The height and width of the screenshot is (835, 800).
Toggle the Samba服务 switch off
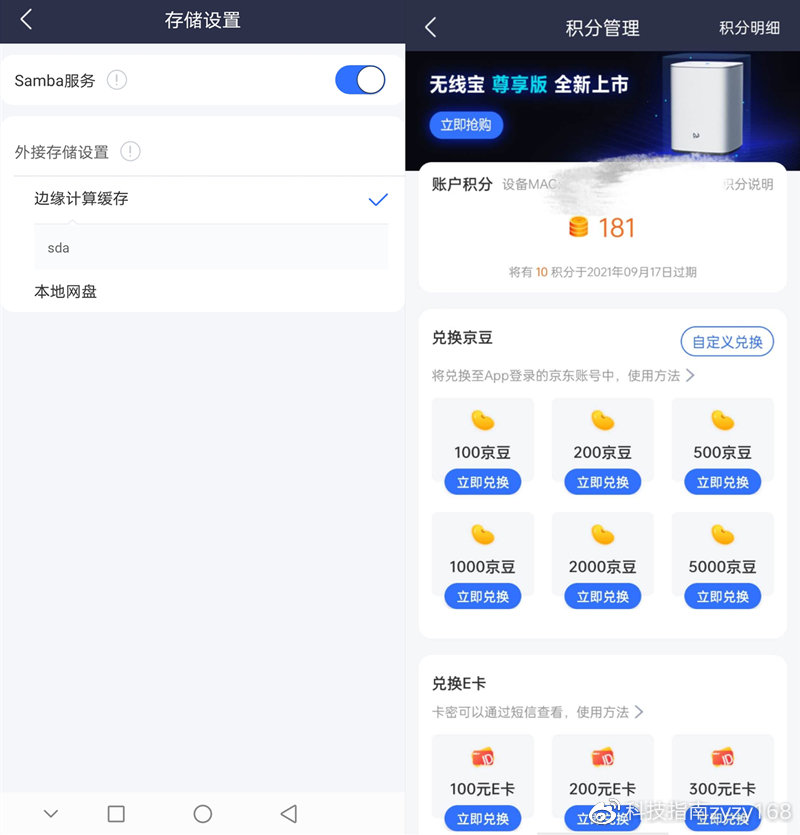coord(358,80)
